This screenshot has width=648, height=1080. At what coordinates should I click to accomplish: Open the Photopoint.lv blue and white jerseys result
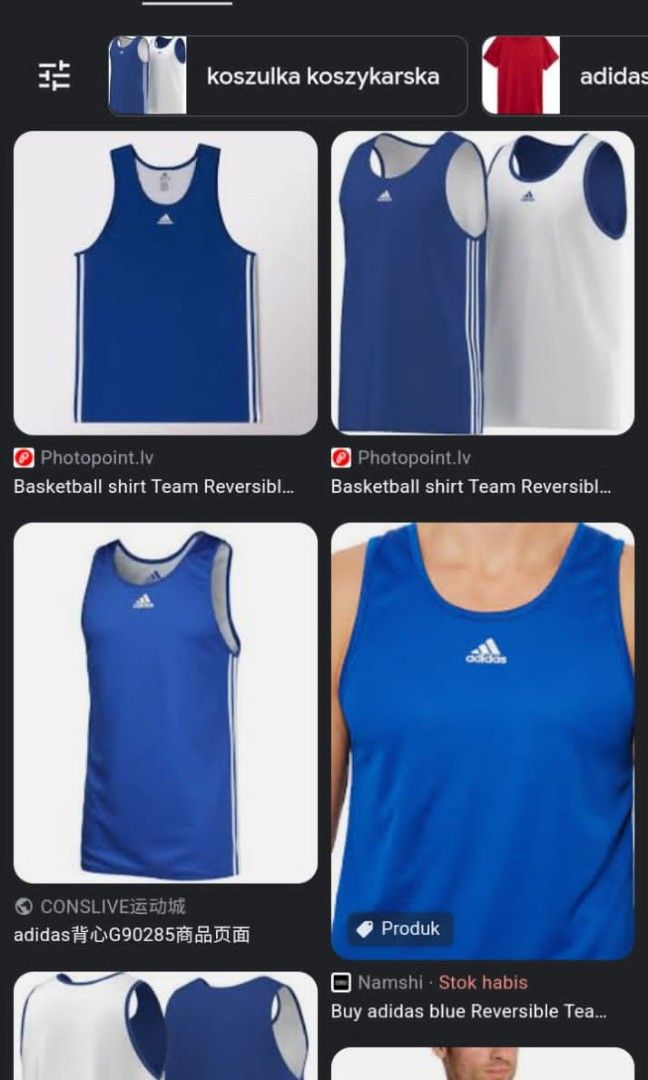point(483,283)
